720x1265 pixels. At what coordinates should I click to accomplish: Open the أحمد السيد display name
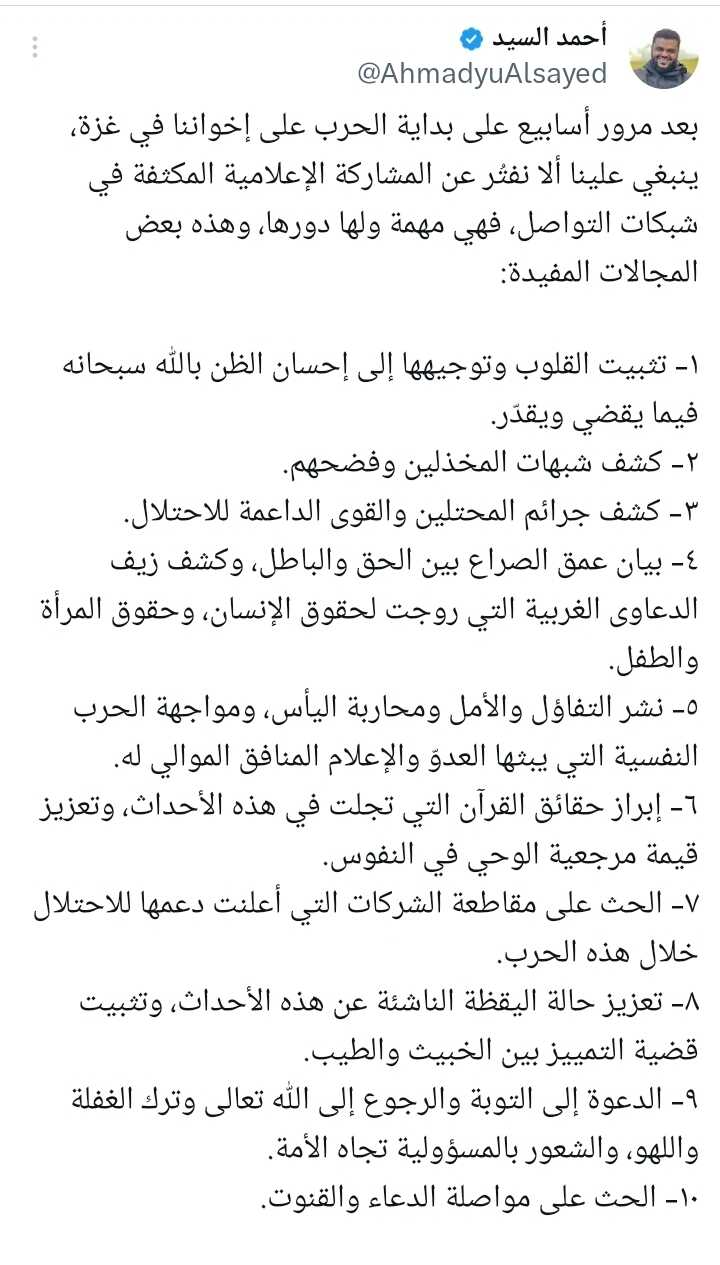click(x=549, y=38)
